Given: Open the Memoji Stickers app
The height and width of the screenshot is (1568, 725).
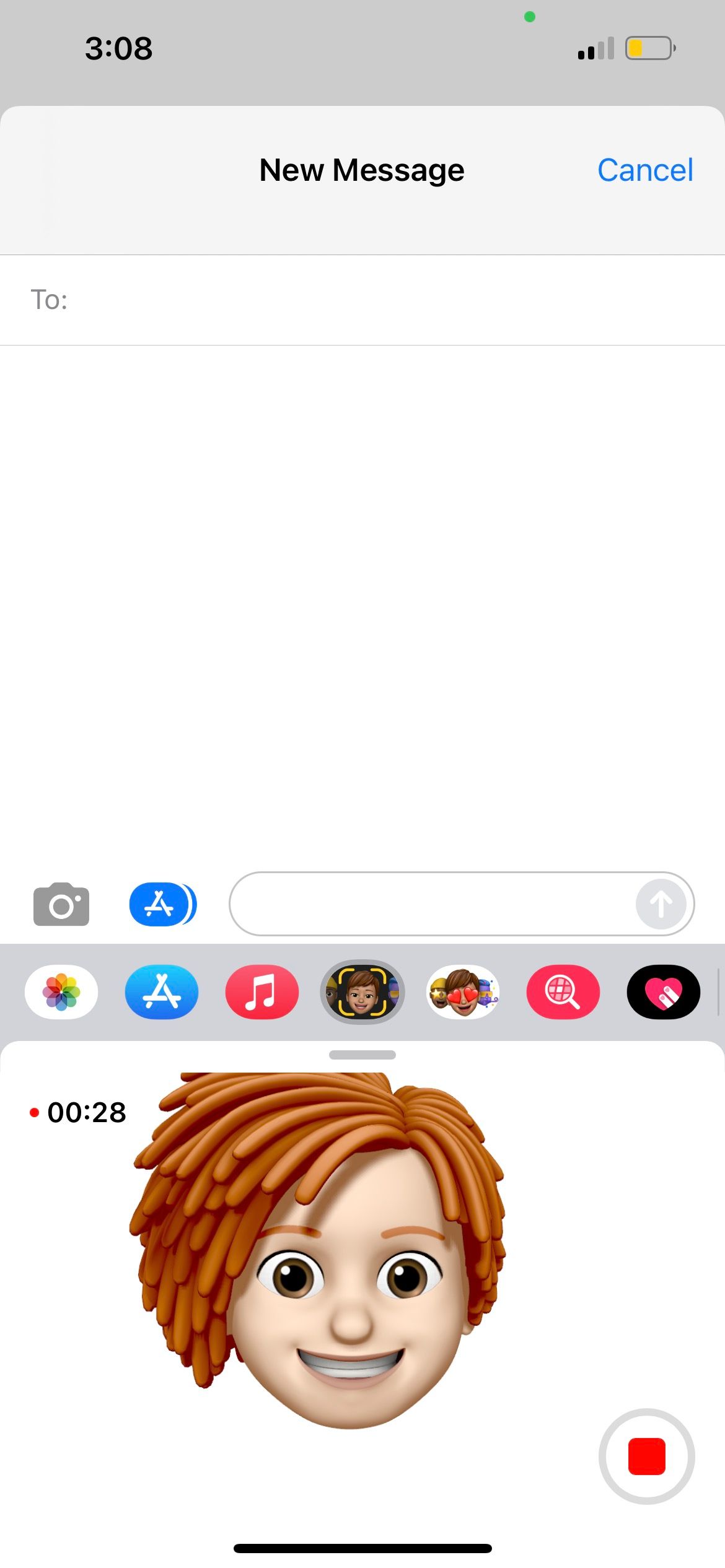Looking at the screenshot, I should point(463,992).
